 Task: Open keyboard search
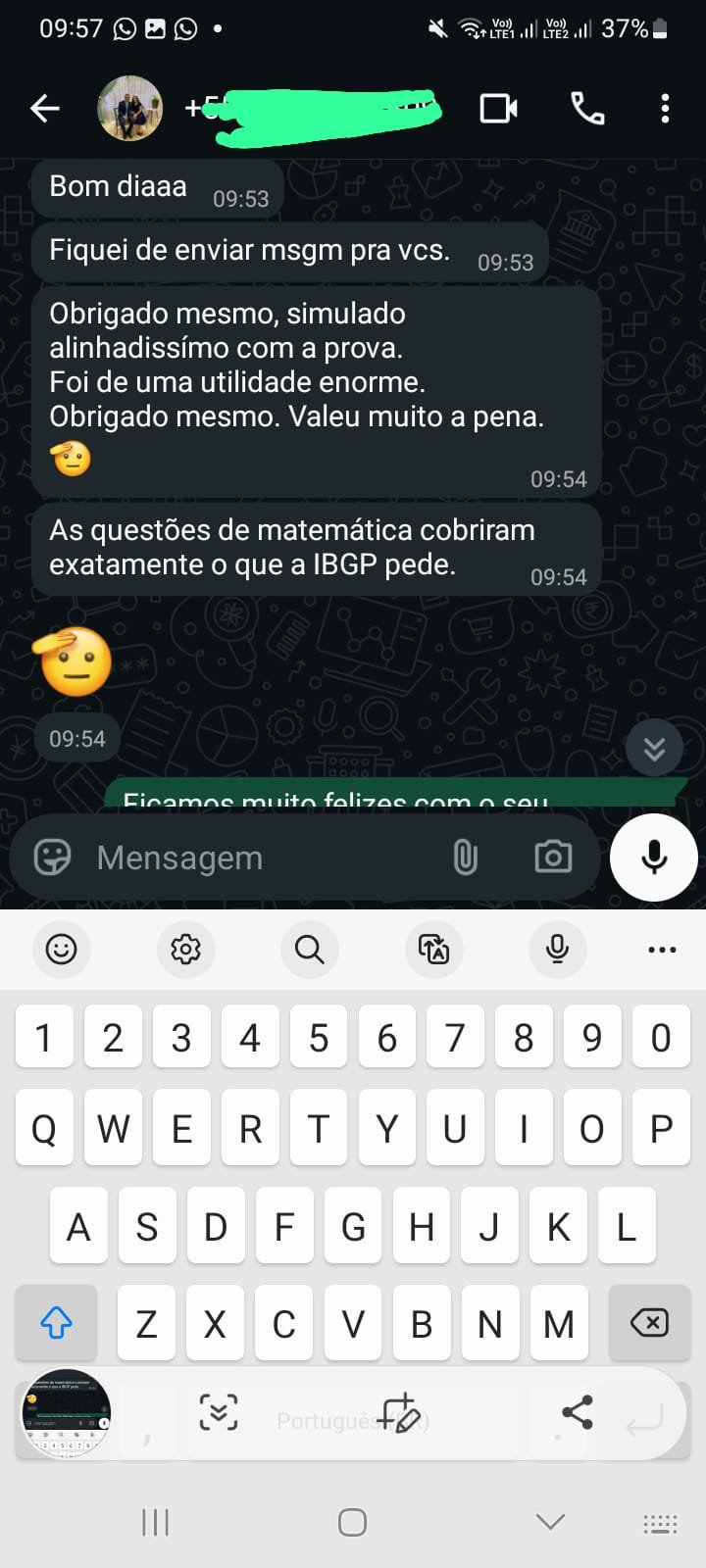tap(309, 949)
